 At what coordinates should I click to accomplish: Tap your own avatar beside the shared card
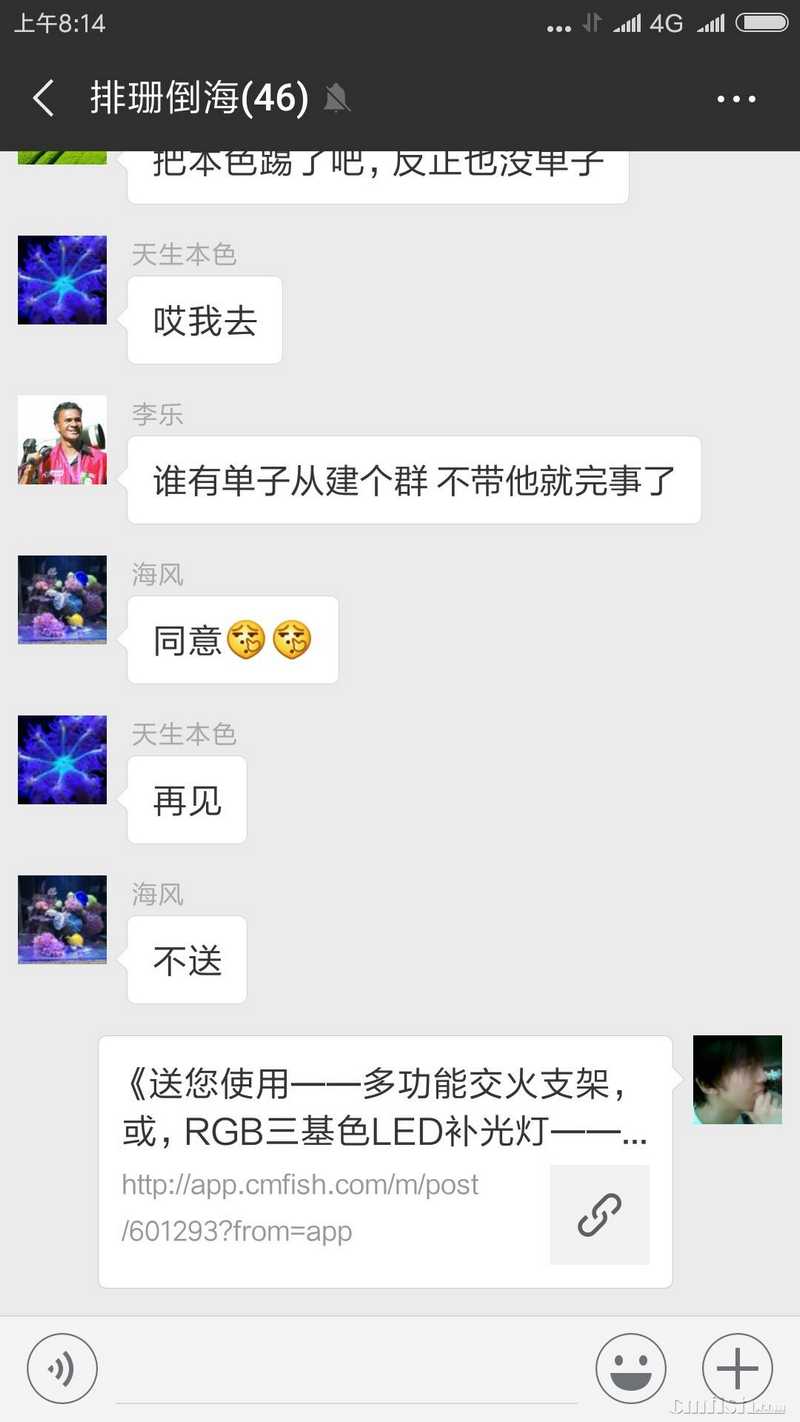pyautogui.click(x=737, y=1080)
